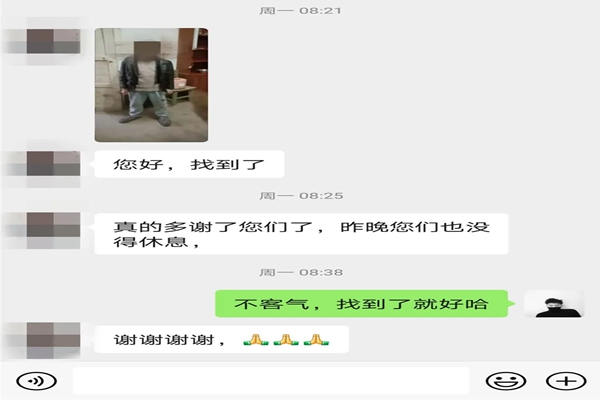View the received photo of the man

coord(151,85)
